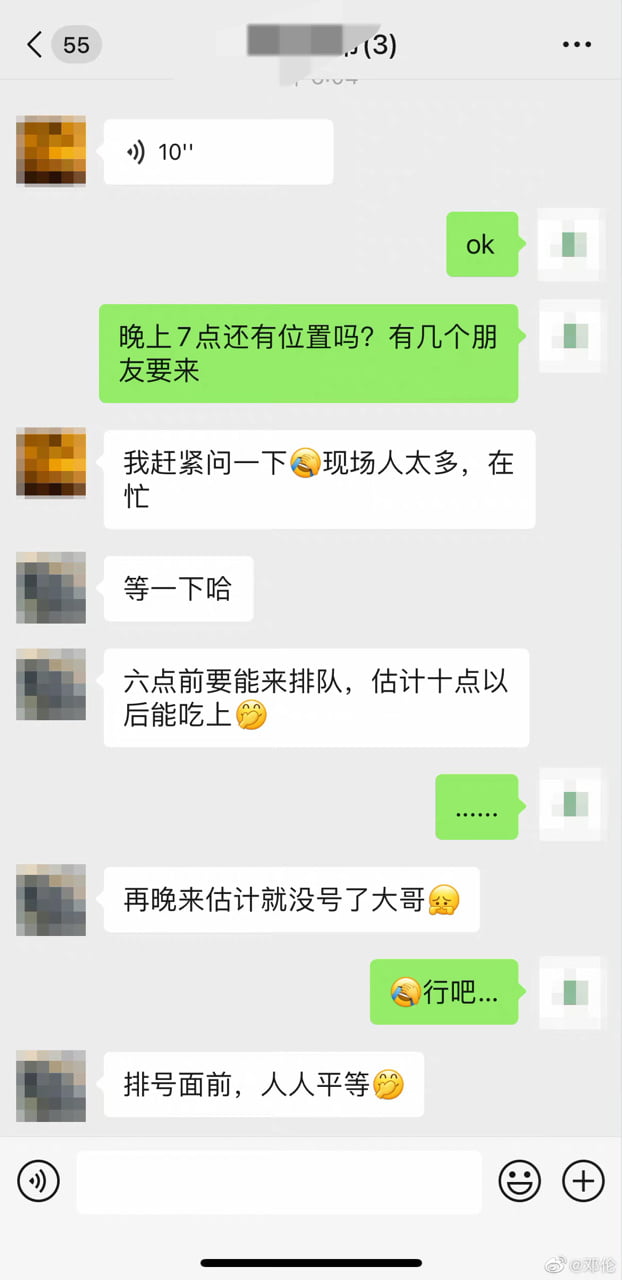The width and height of the screenshot is (622, 1280).
Task: Play the 10-second voice message
Action: [x=217, y=152]
